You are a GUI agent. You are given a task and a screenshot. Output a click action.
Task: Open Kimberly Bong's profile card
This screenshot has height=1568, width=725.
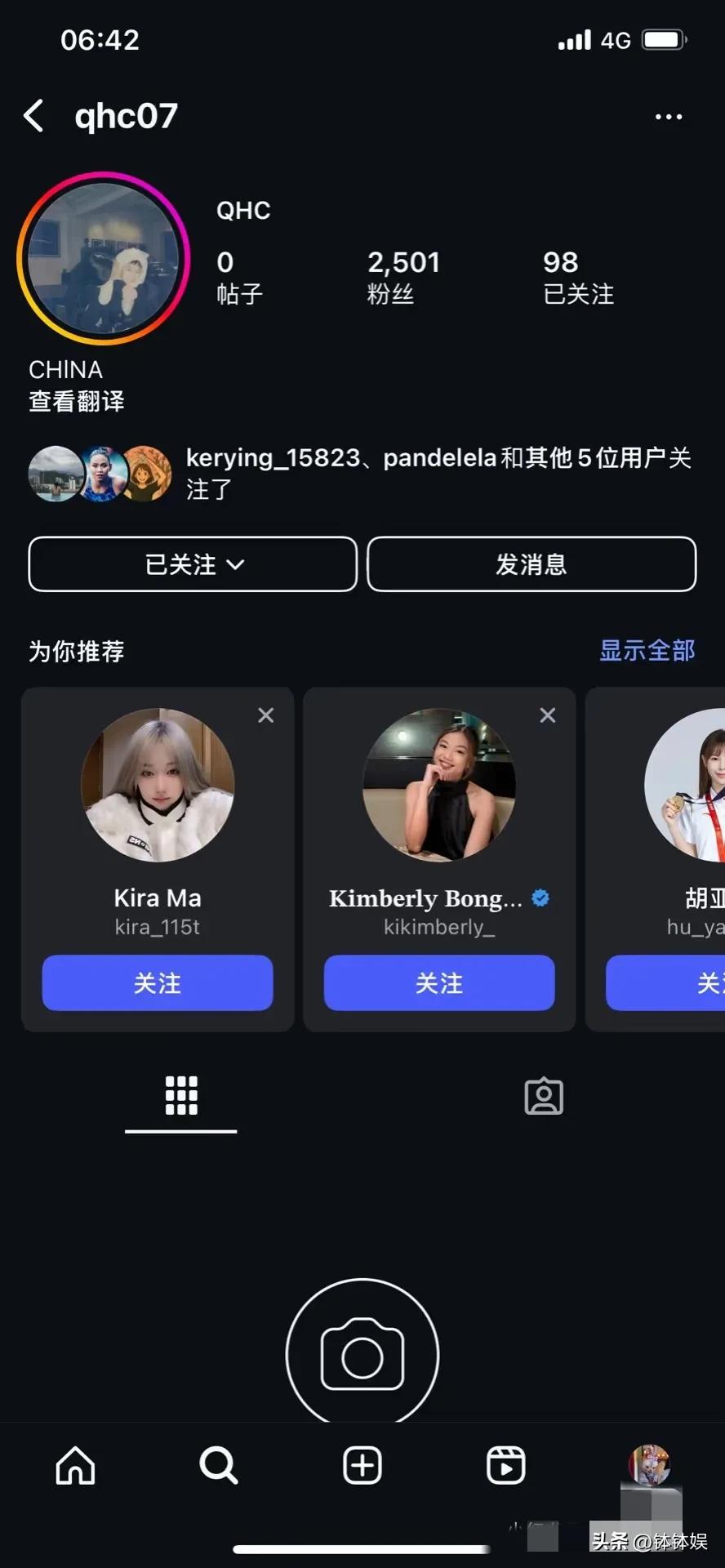[439, 786]
